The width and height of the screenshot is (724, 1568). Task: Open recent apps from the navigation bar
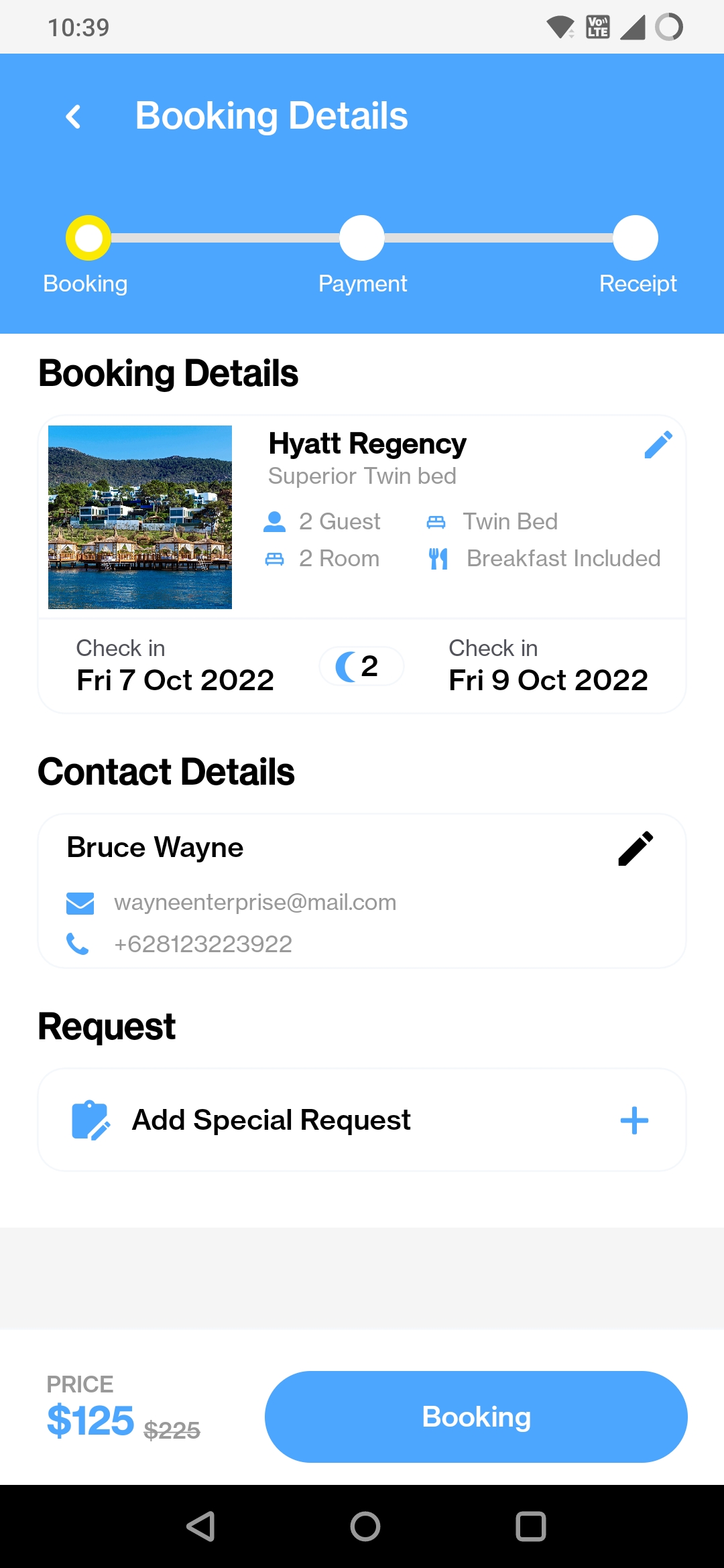pos(530,1526)
